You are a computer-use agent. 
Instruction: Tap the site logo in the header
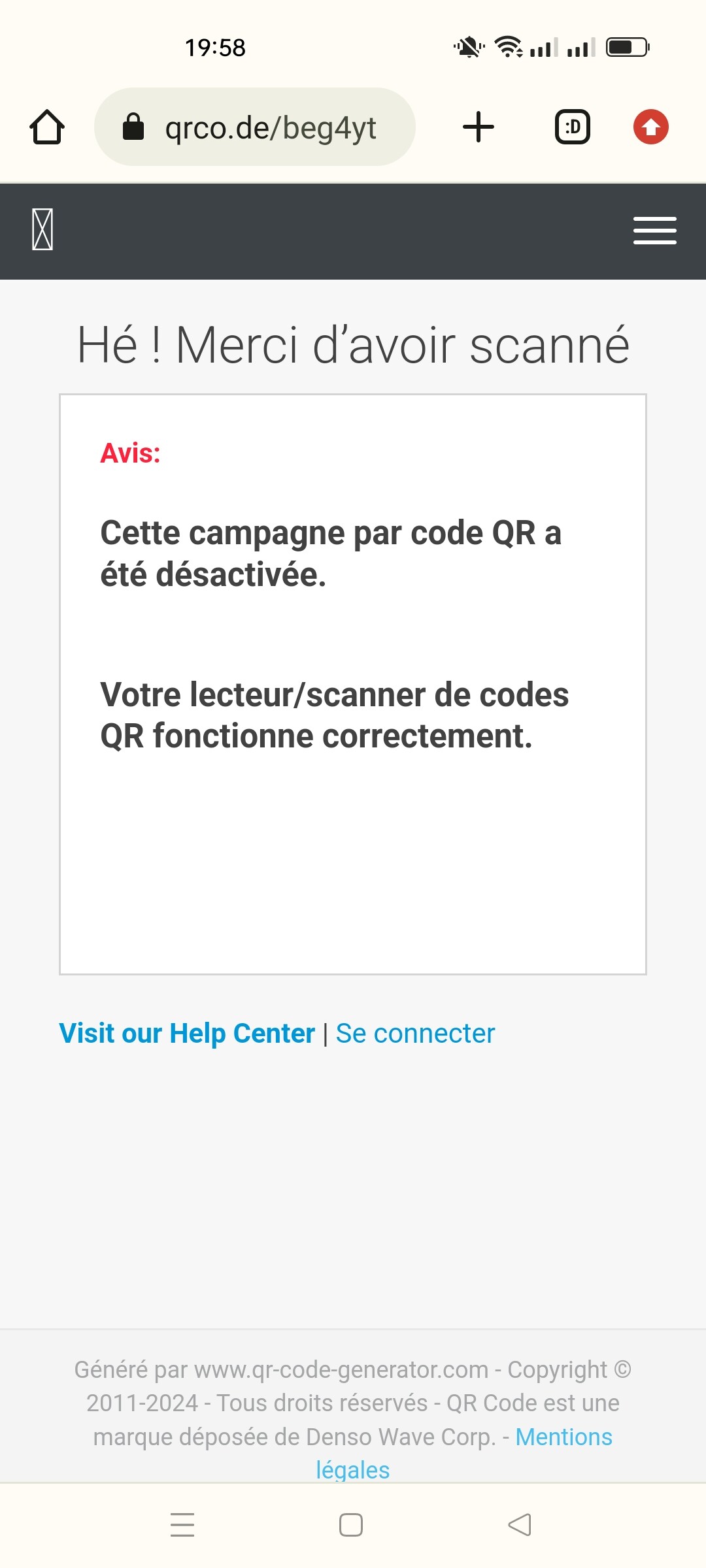pyautogui.click(x=42, y=229)
